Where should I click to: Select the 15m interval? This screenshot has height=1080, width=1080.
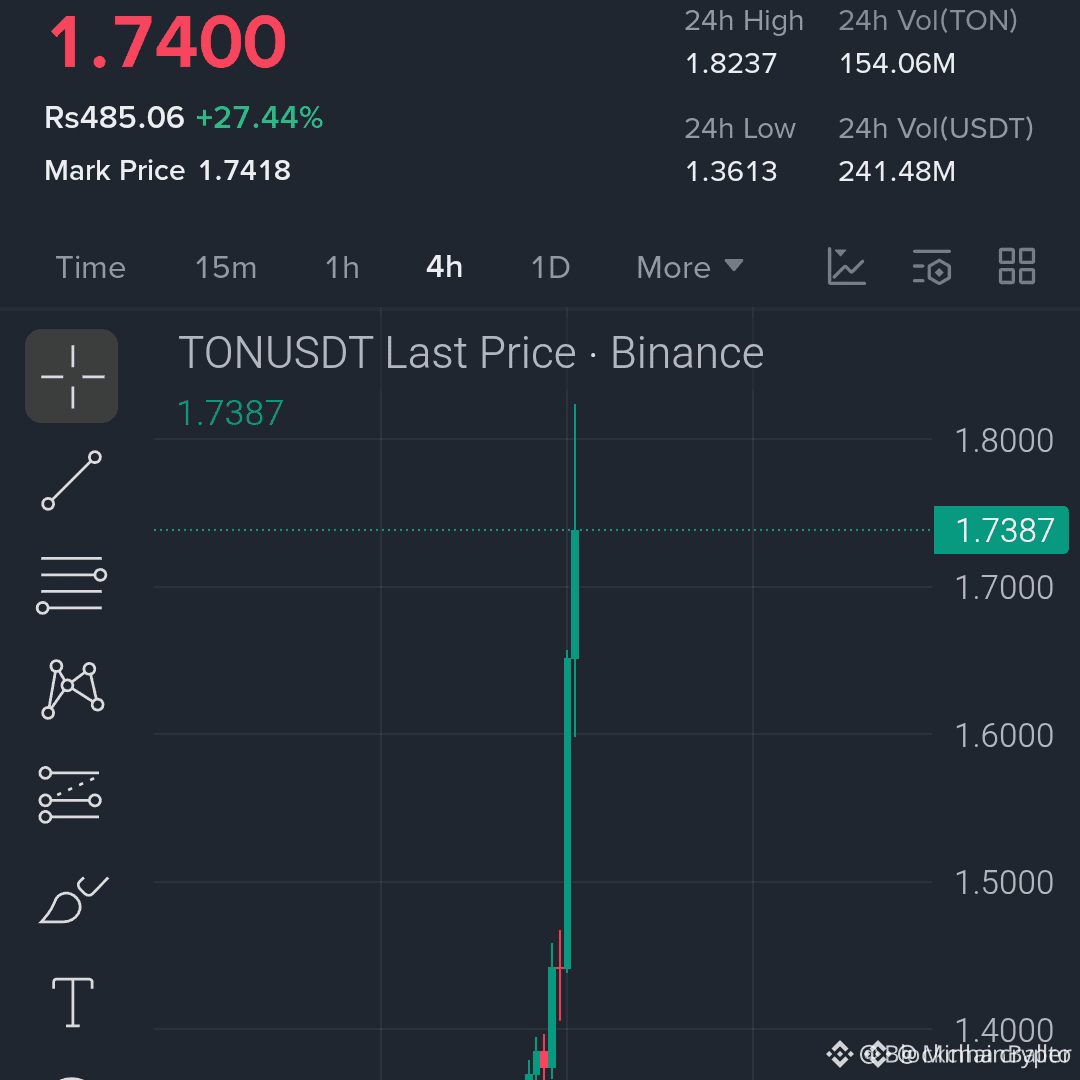pyautogui.click(x=226, y=267)
